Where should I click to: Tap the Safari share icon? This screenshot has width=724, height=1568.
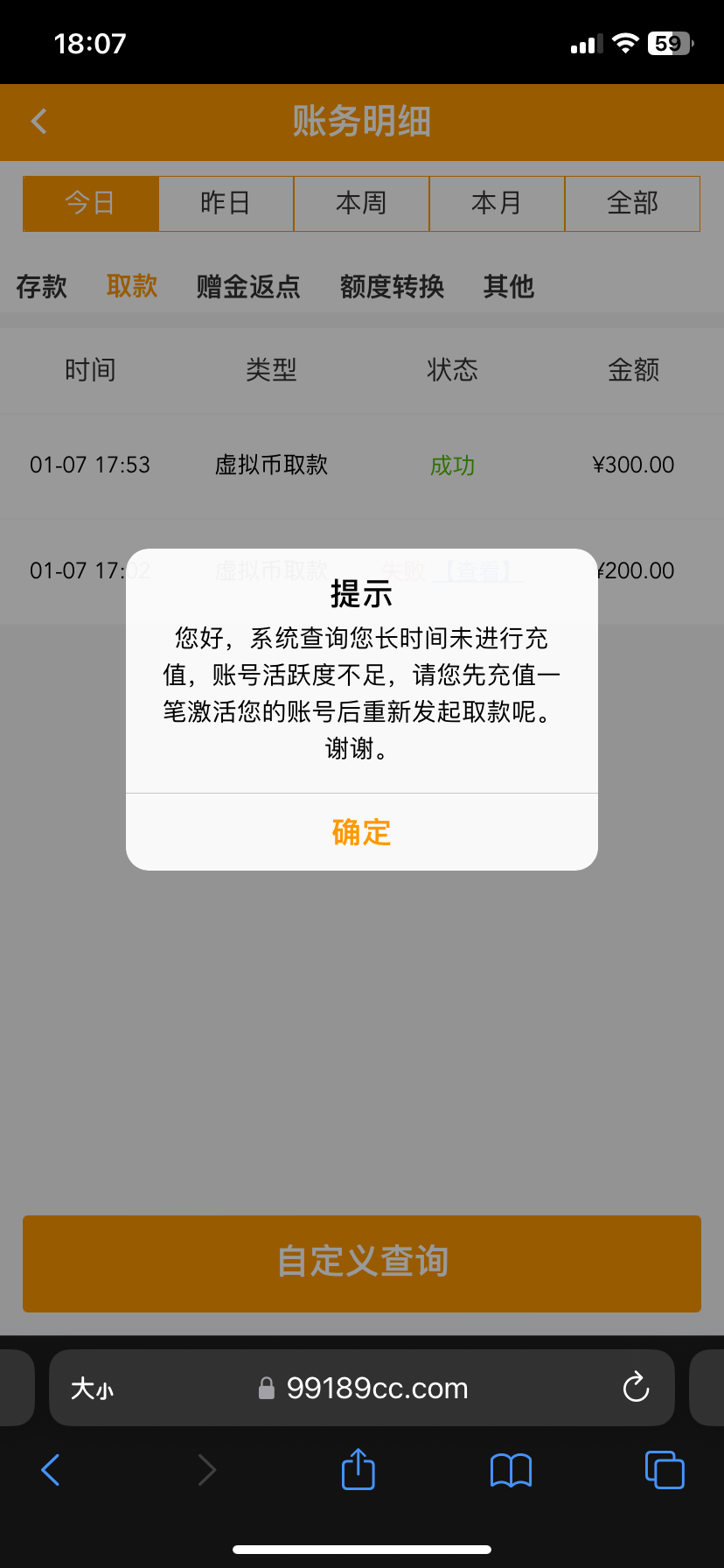pos(357,1470)
